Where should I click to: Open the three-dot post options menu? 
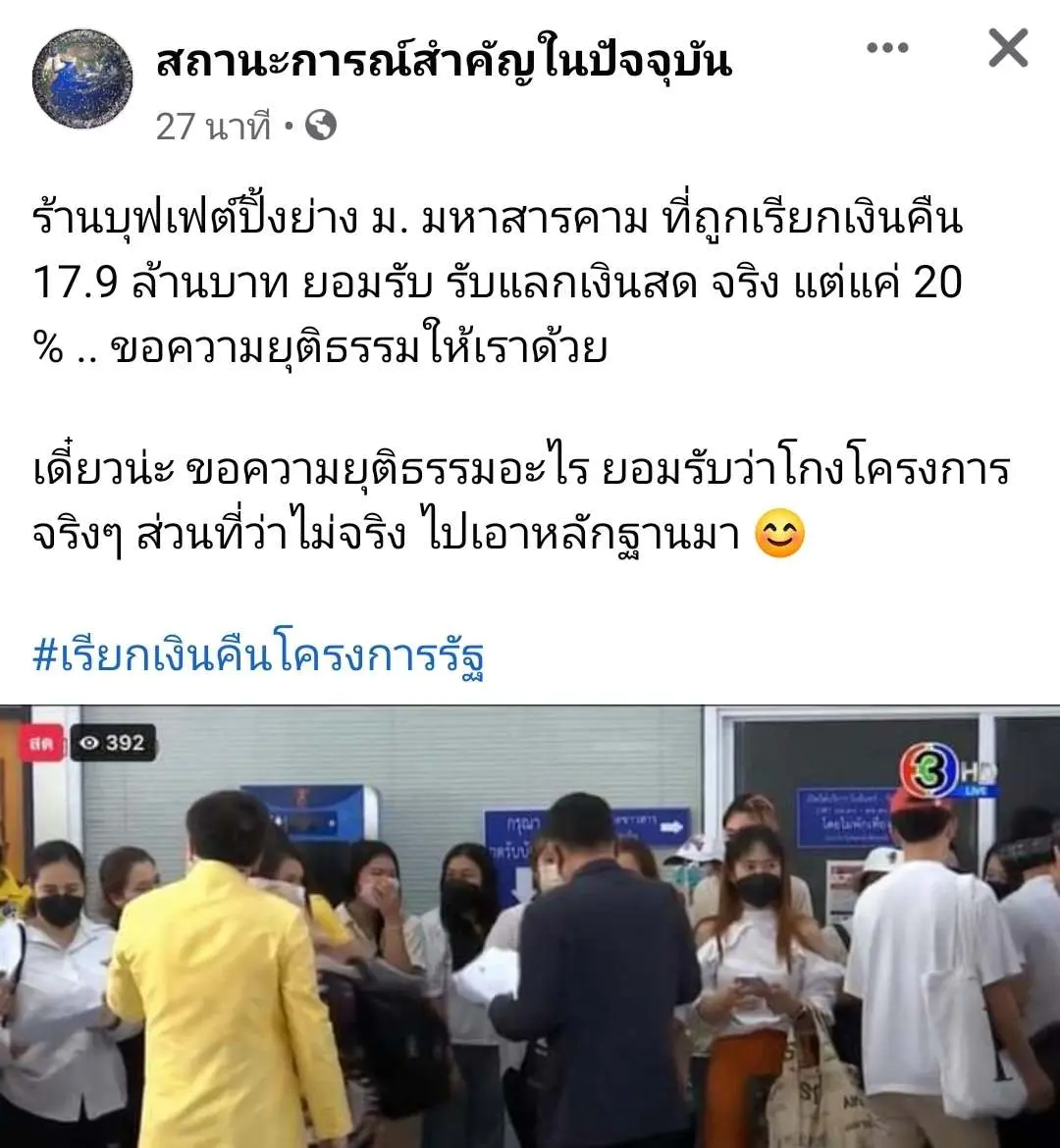pos(887,49)
